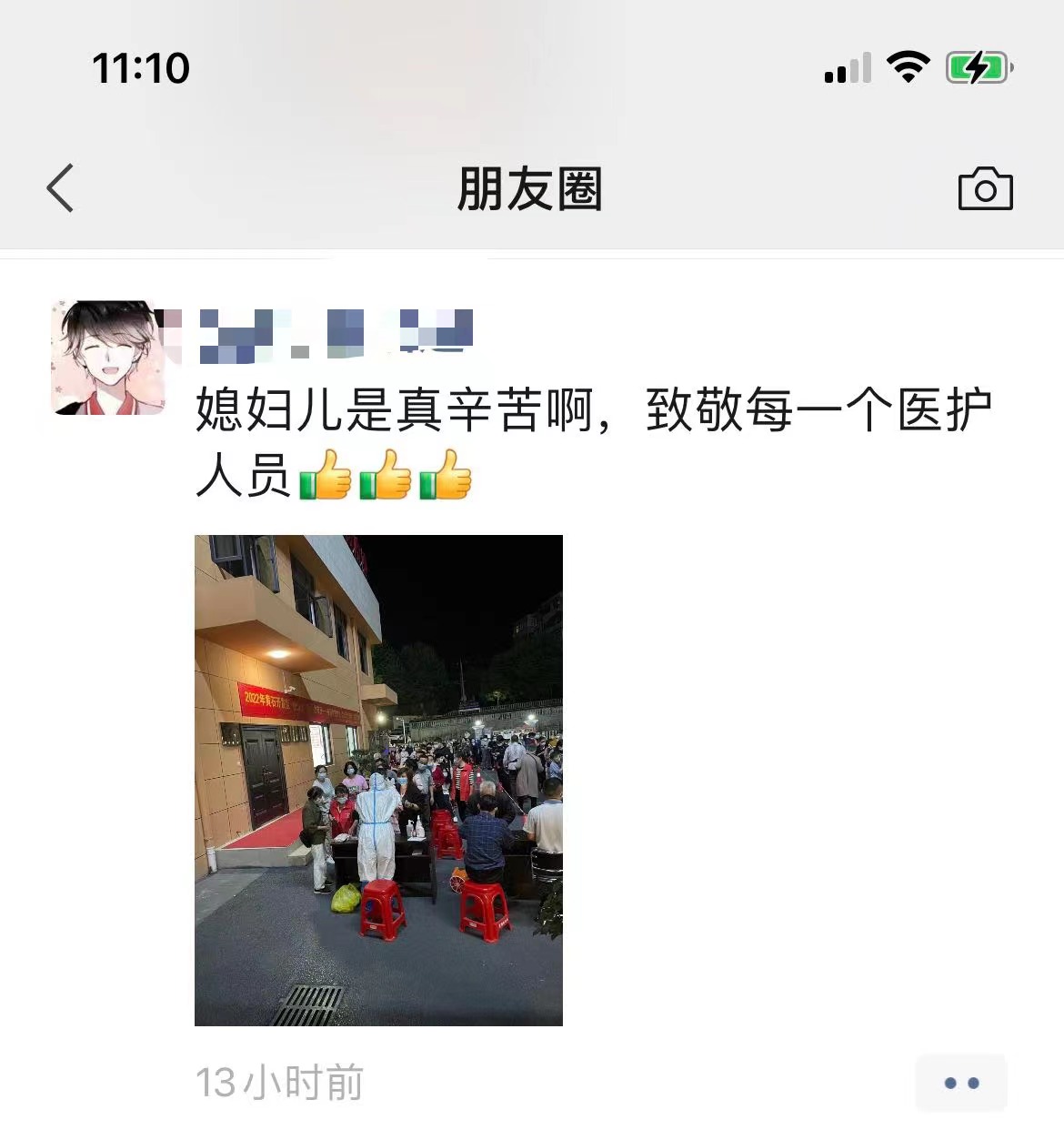Screen dimensions: 1064x1140
Task: View the nighttime testing queue photo
Action: pyautogui.click(x=378, y=780)
